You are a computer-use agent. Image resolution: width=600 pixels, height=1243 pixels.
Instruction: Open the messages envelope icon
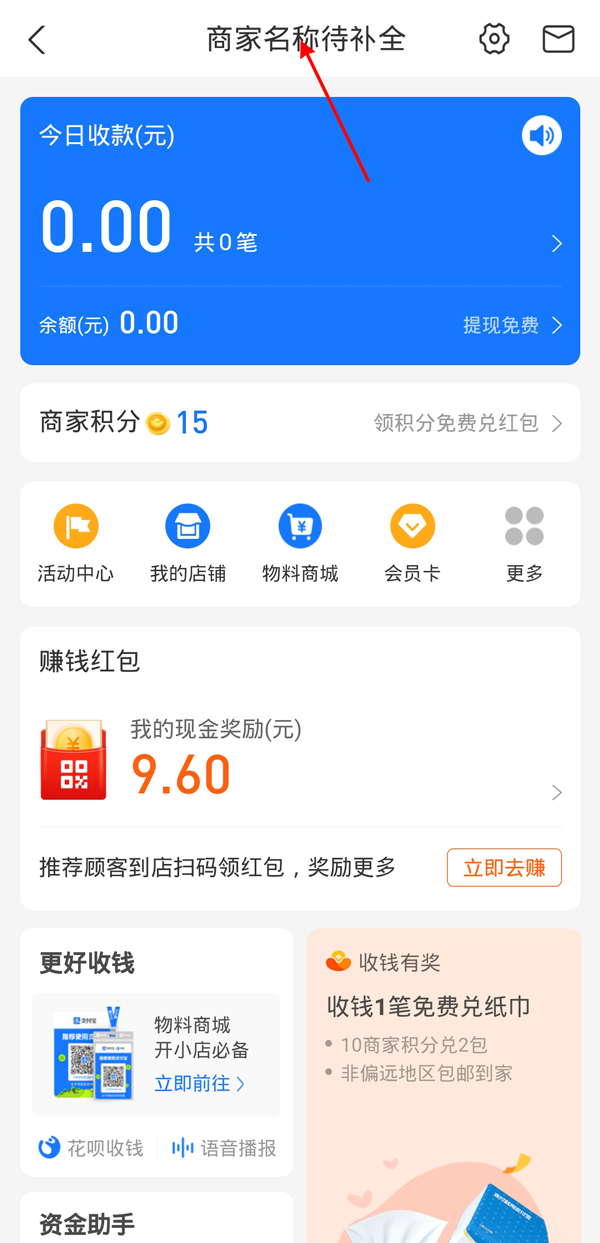[x=558, y=39]
